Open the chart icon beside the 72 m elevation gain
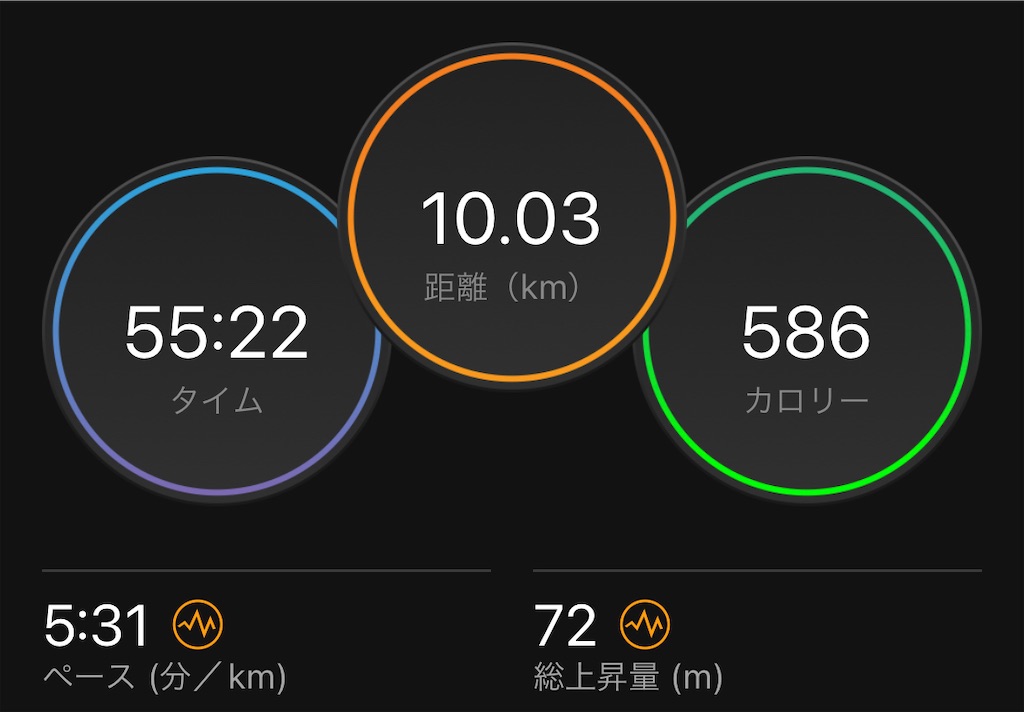 click(645, 624)
